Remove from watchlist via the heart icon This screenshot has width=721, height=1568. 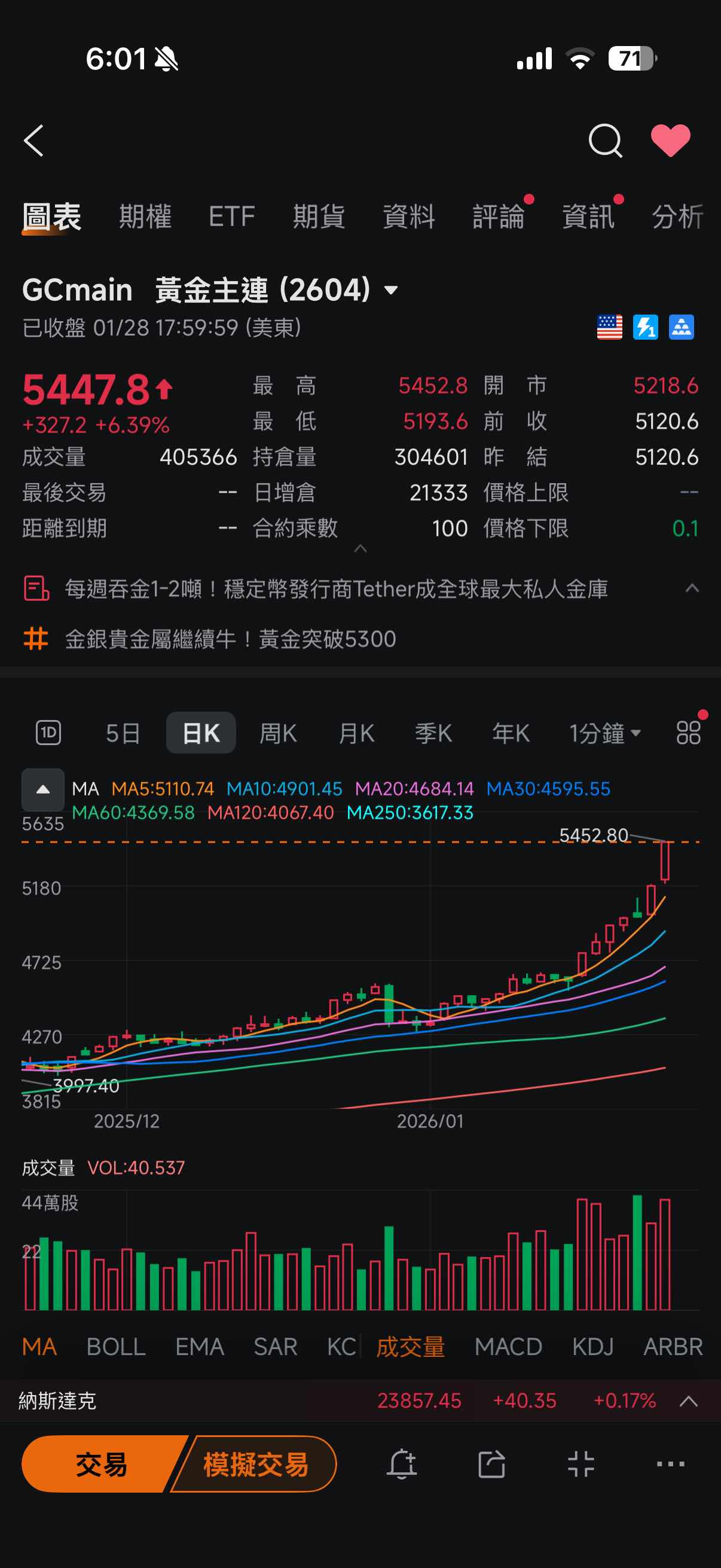click(671, 141)
